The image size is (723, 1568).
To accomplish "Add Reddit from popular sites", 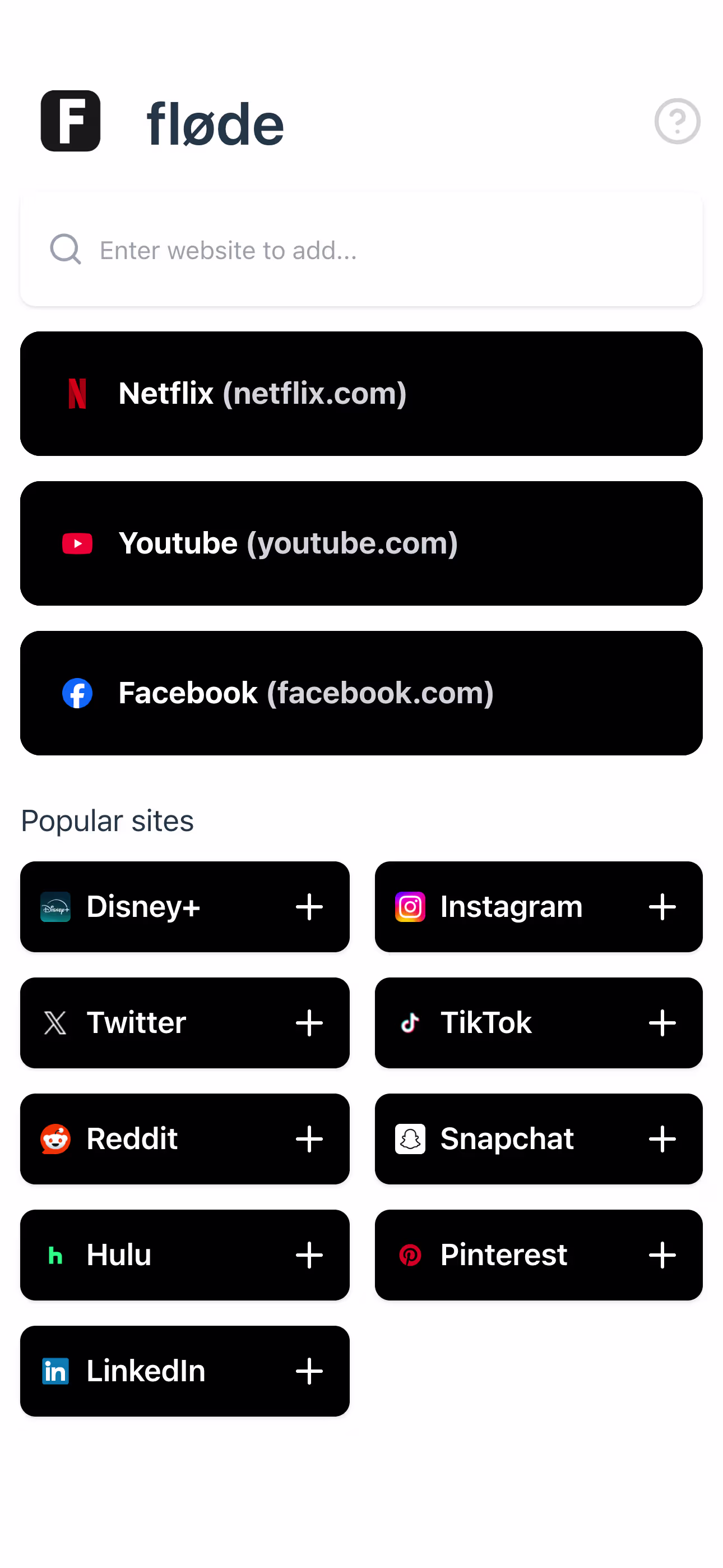I will pyautogui.click(x=309, y=1140).
